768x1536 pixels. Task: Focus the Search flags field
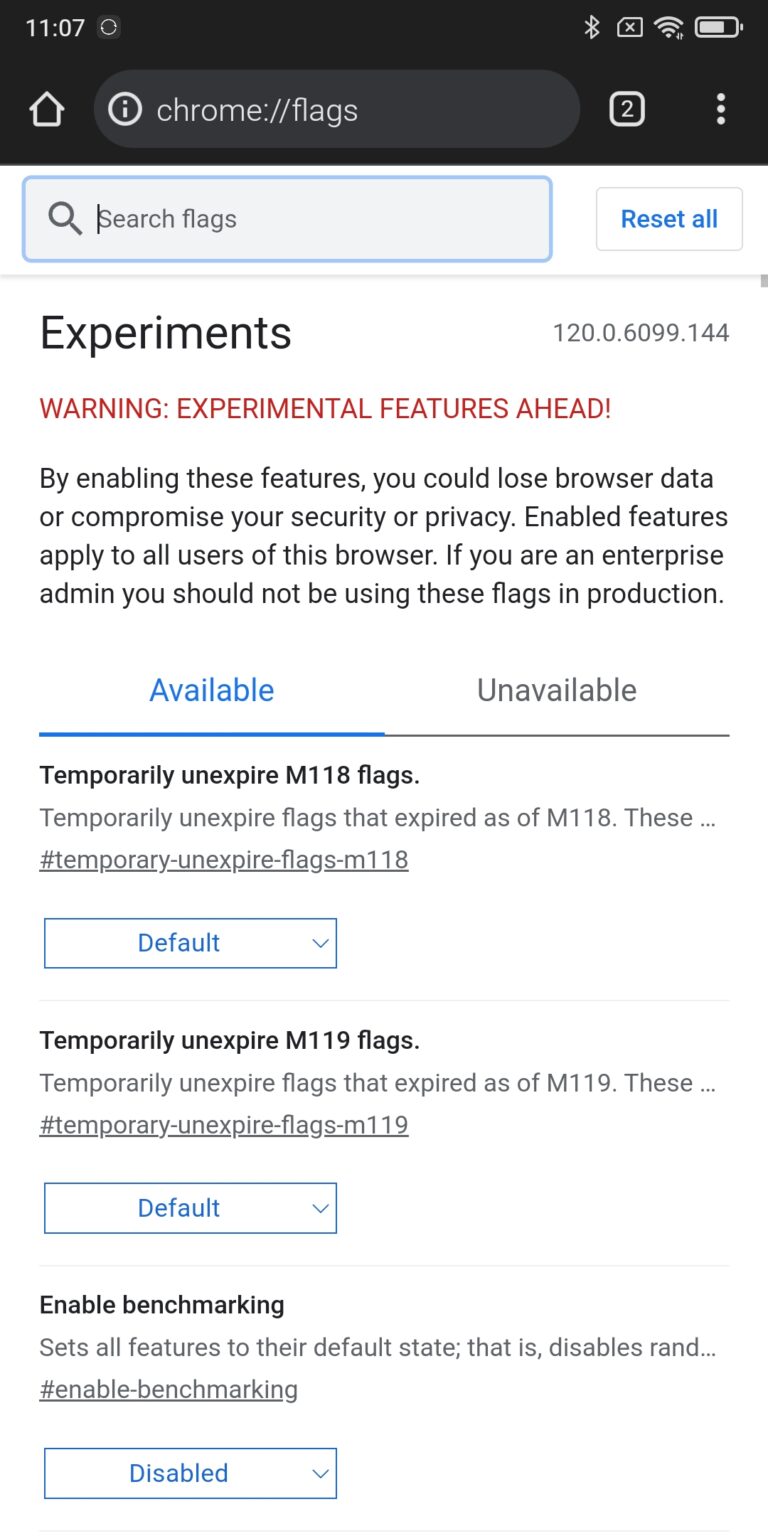click(300, 219)
